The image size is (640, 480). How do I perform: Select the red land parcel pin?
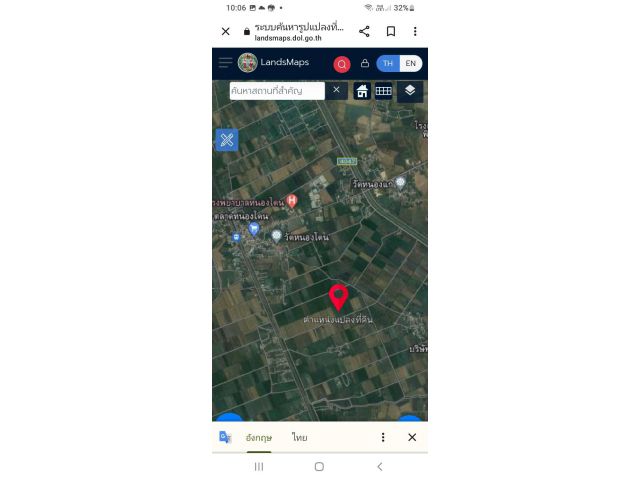tap(338, 297)
